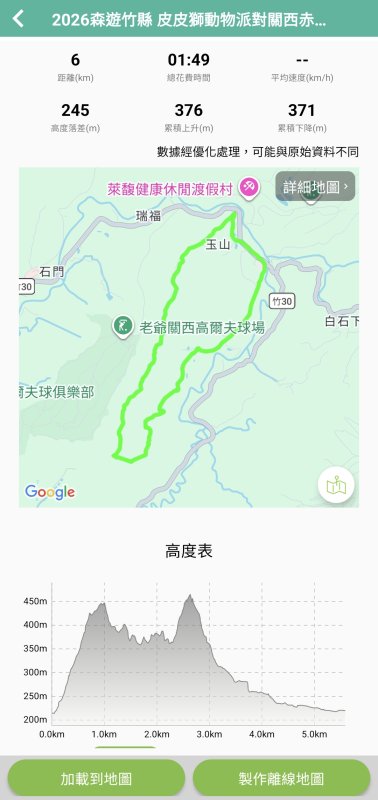378x800 pixels.
Task: Open the 萊馥健康休閒渡假村 map marker
Action: point(249,187)
